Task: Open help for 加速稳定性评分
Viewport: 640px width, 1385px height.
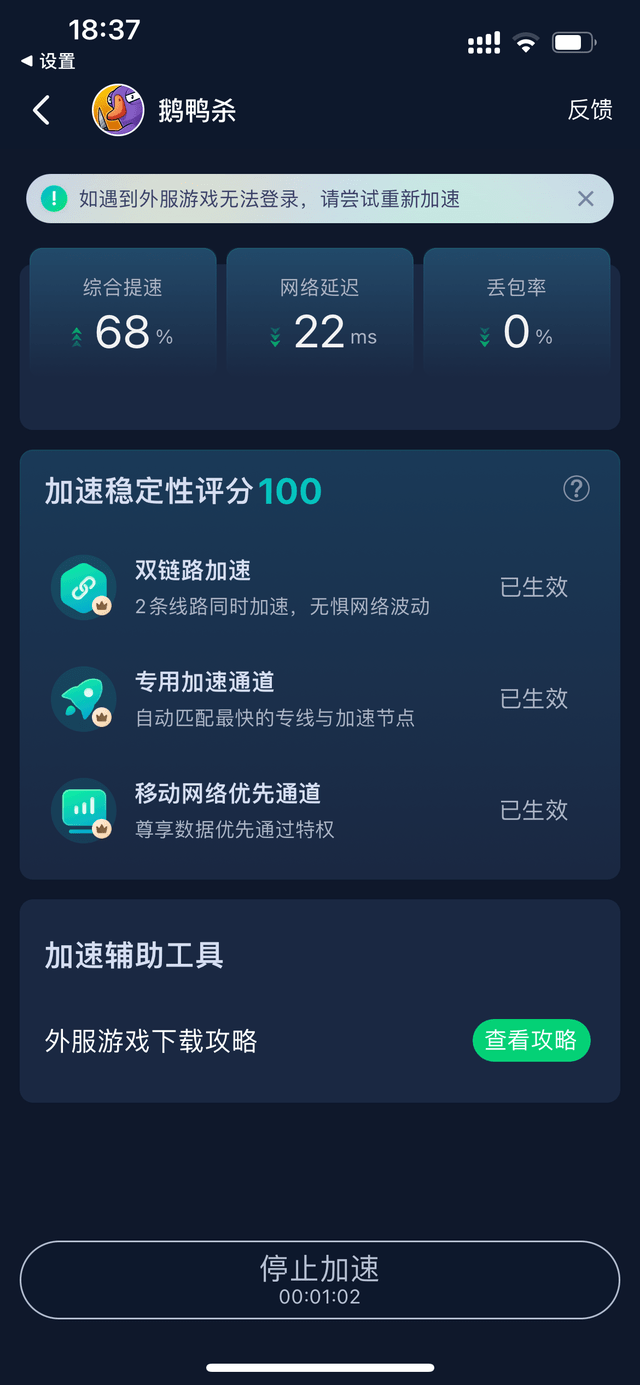Action: [576, 489]
